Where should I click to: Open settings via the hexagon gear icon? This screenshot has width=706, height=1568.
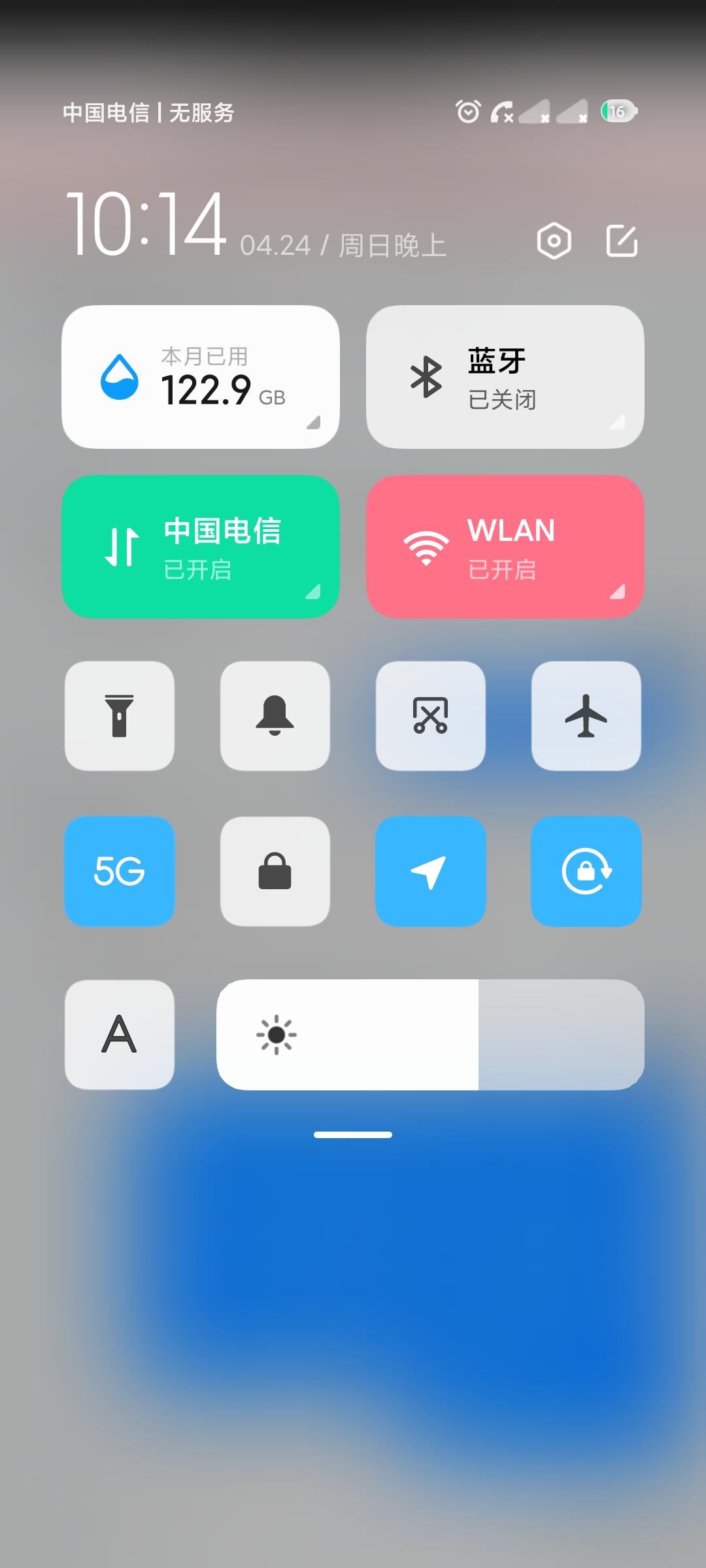554,241
